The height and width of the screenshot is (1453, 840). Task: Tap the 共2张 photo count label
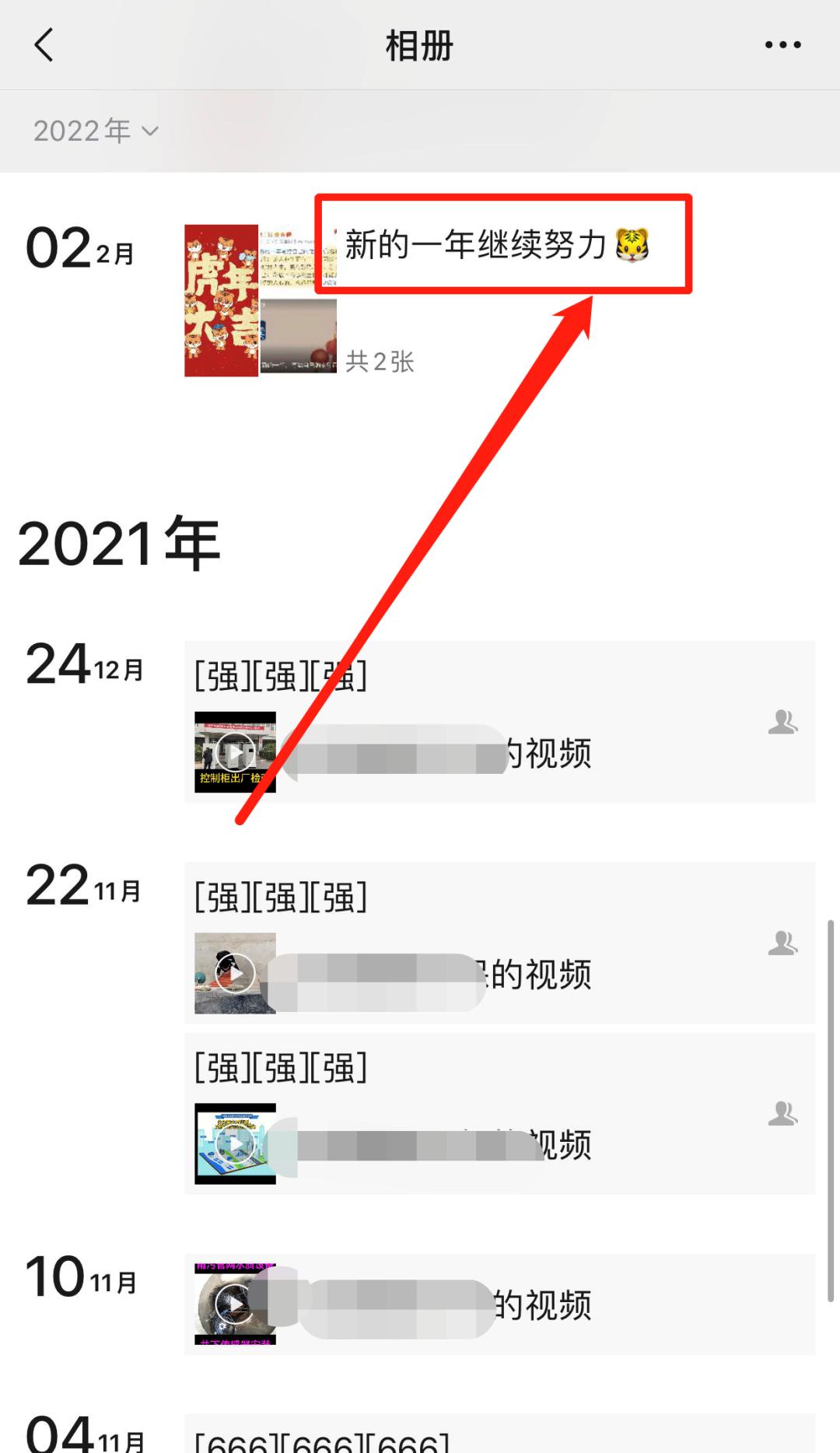point(377,362)
